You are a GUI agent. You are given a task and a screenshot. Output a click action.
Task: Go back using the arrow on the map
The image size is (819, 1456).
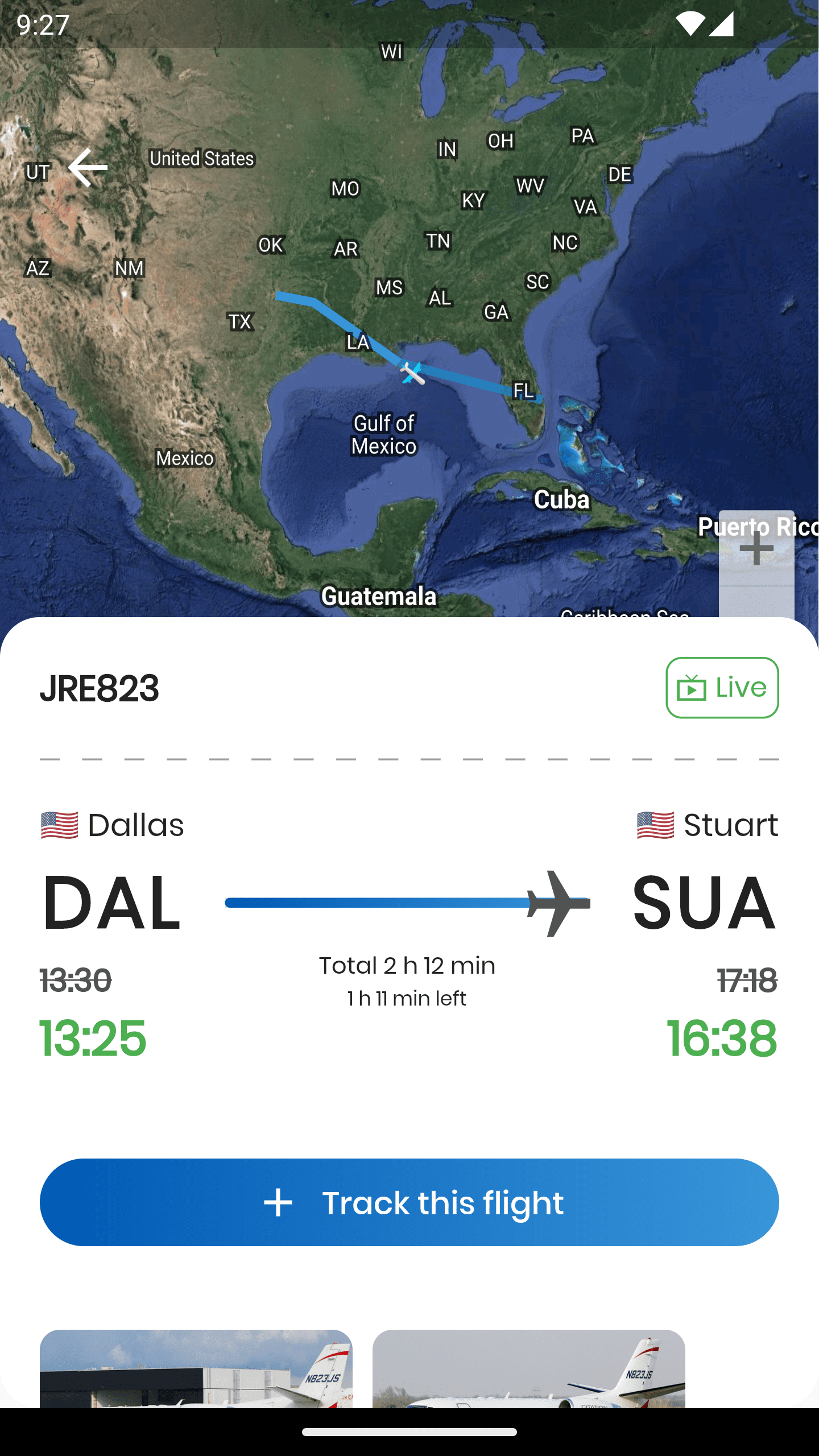click(x=88, y=168)
